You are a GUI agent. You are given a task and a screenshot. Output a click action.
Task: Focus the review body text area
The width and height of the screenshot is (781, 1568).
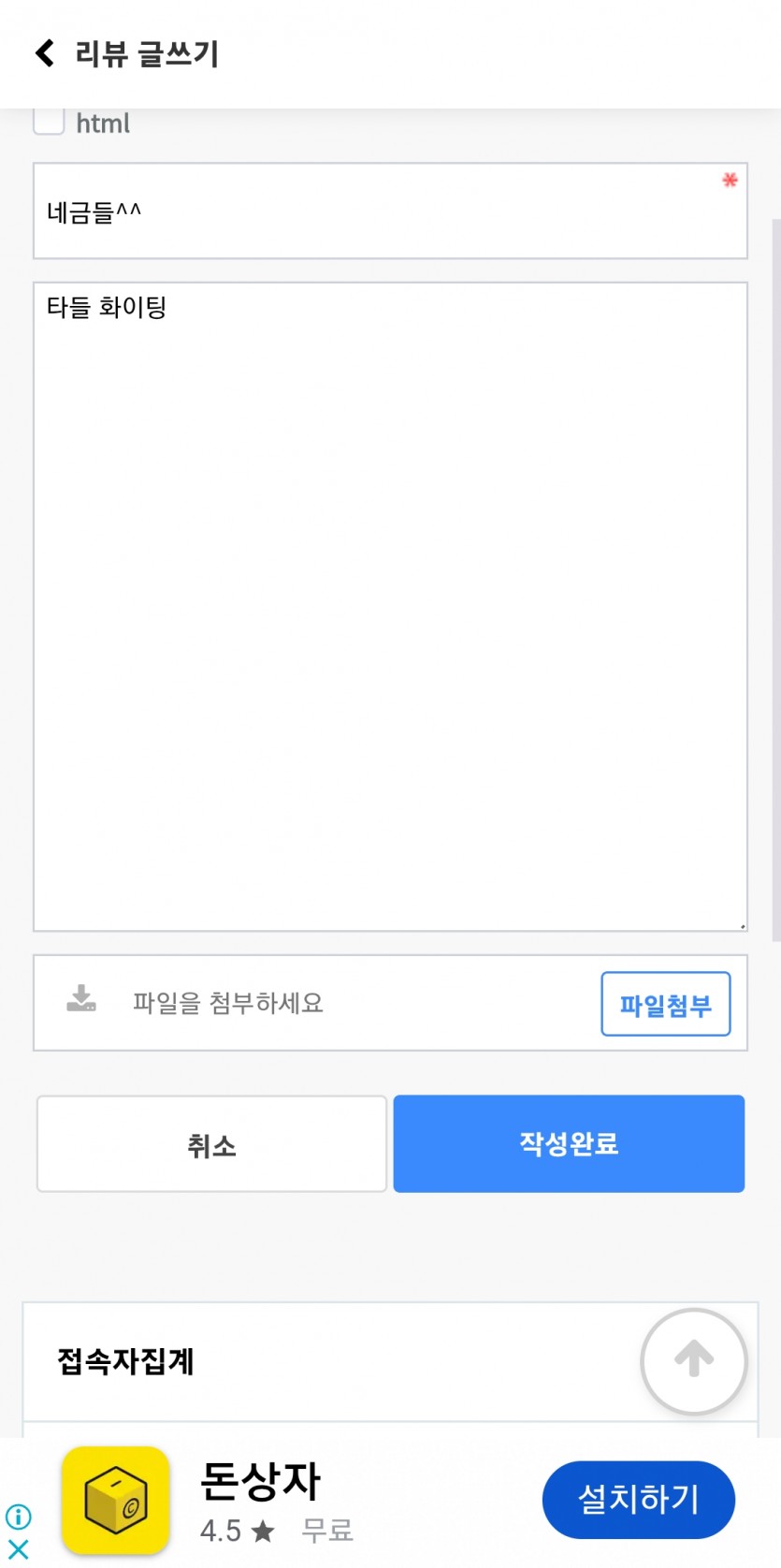coord(390,607)
